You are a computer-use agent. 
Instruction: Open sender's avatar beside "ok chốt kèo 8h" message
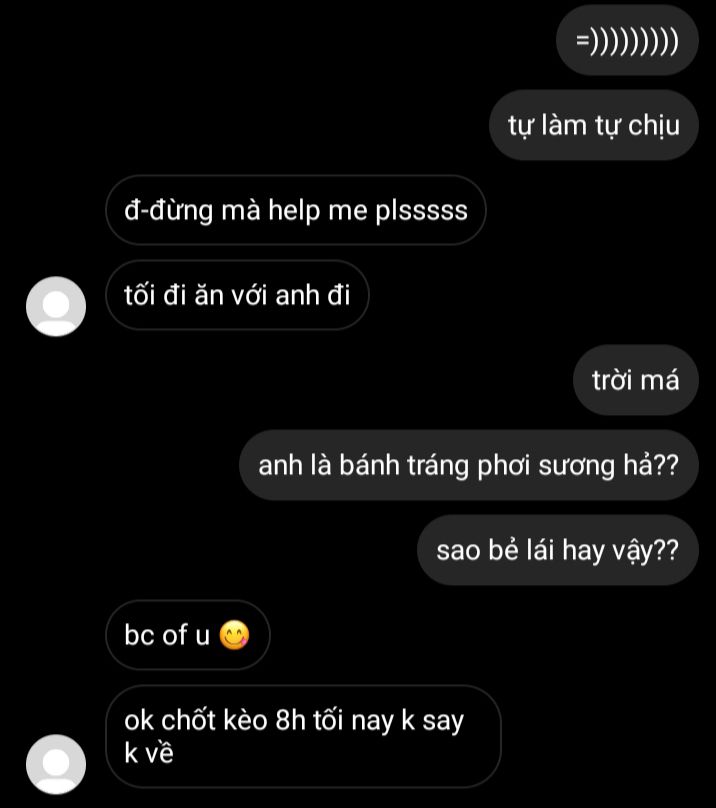[55, 763]
